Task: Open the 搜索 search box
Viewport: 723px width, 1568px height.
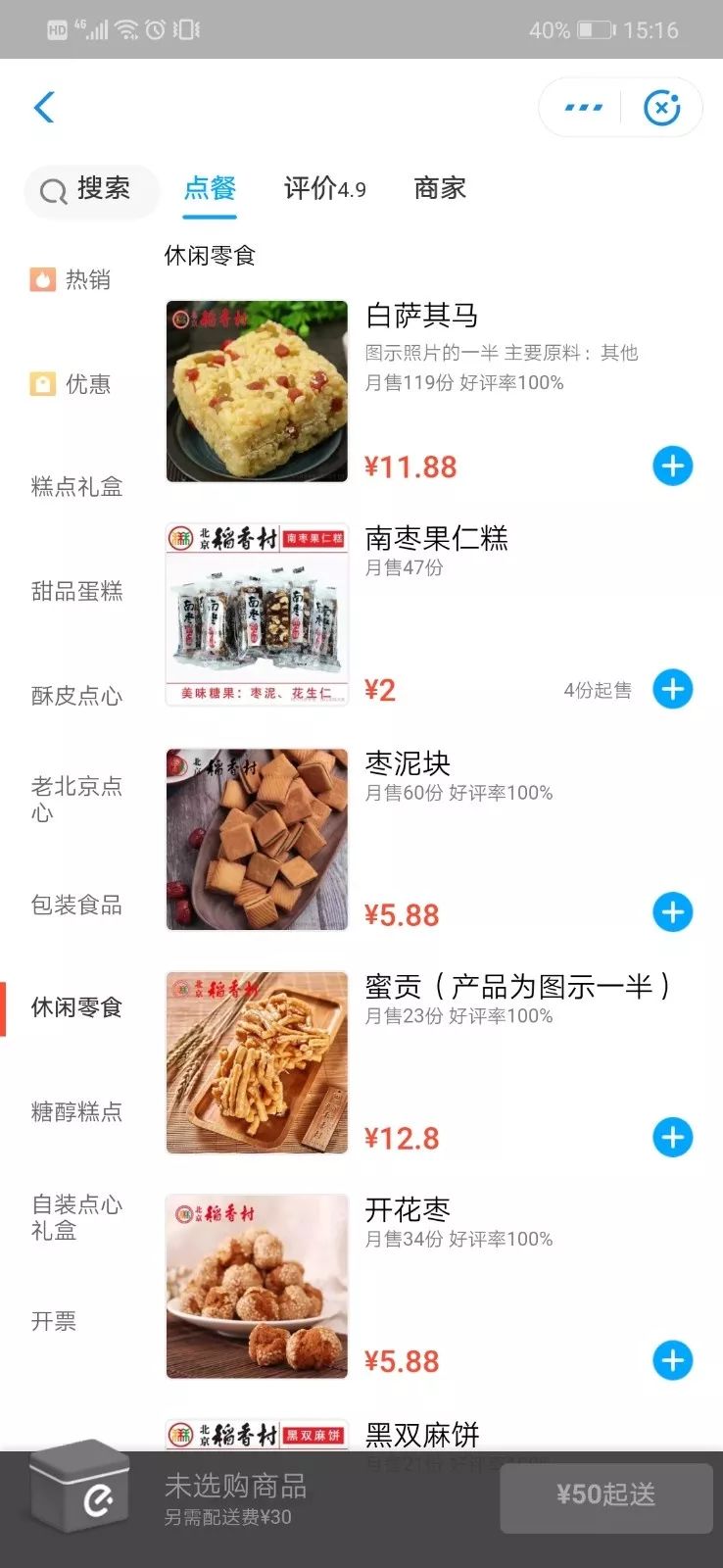Action: (90, 189)
